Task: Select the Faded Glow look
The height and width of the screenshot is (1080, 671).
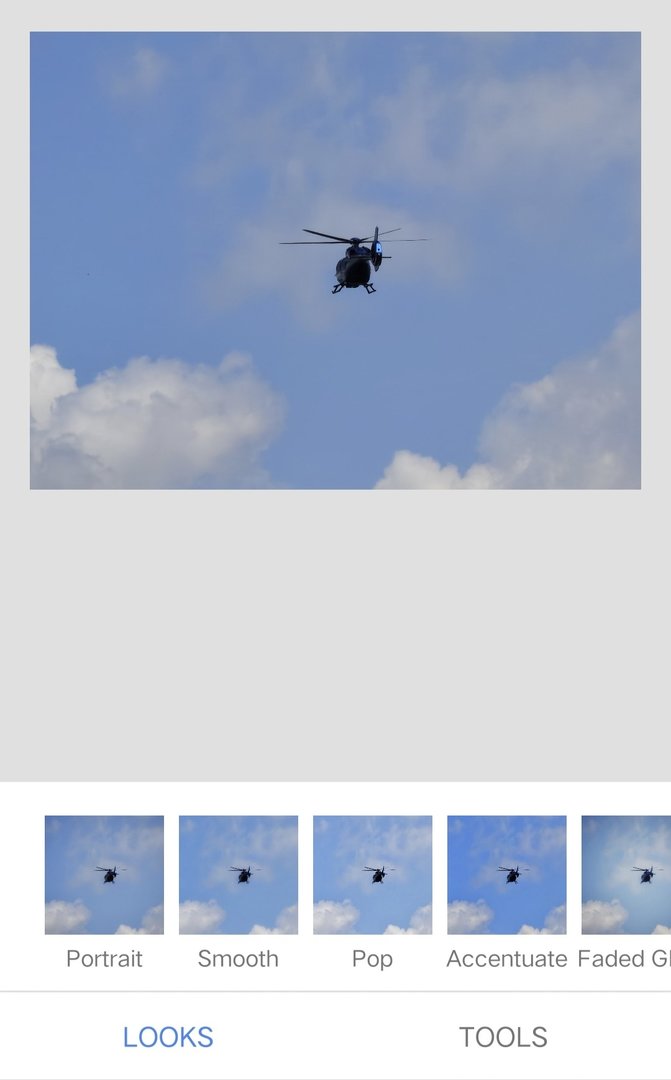Action: pos(628,875)
